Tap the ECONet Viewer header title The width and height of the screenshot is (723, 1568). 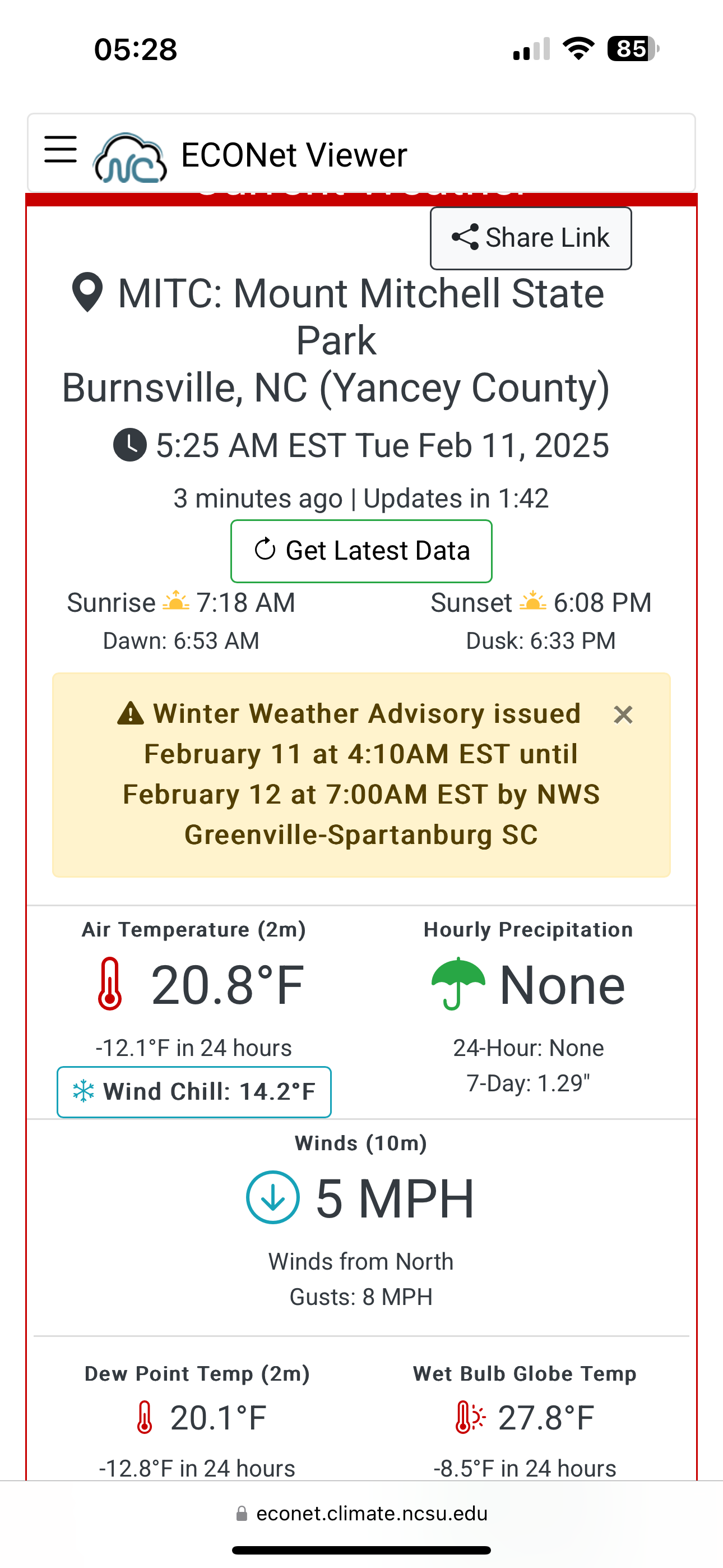(294, 155)
